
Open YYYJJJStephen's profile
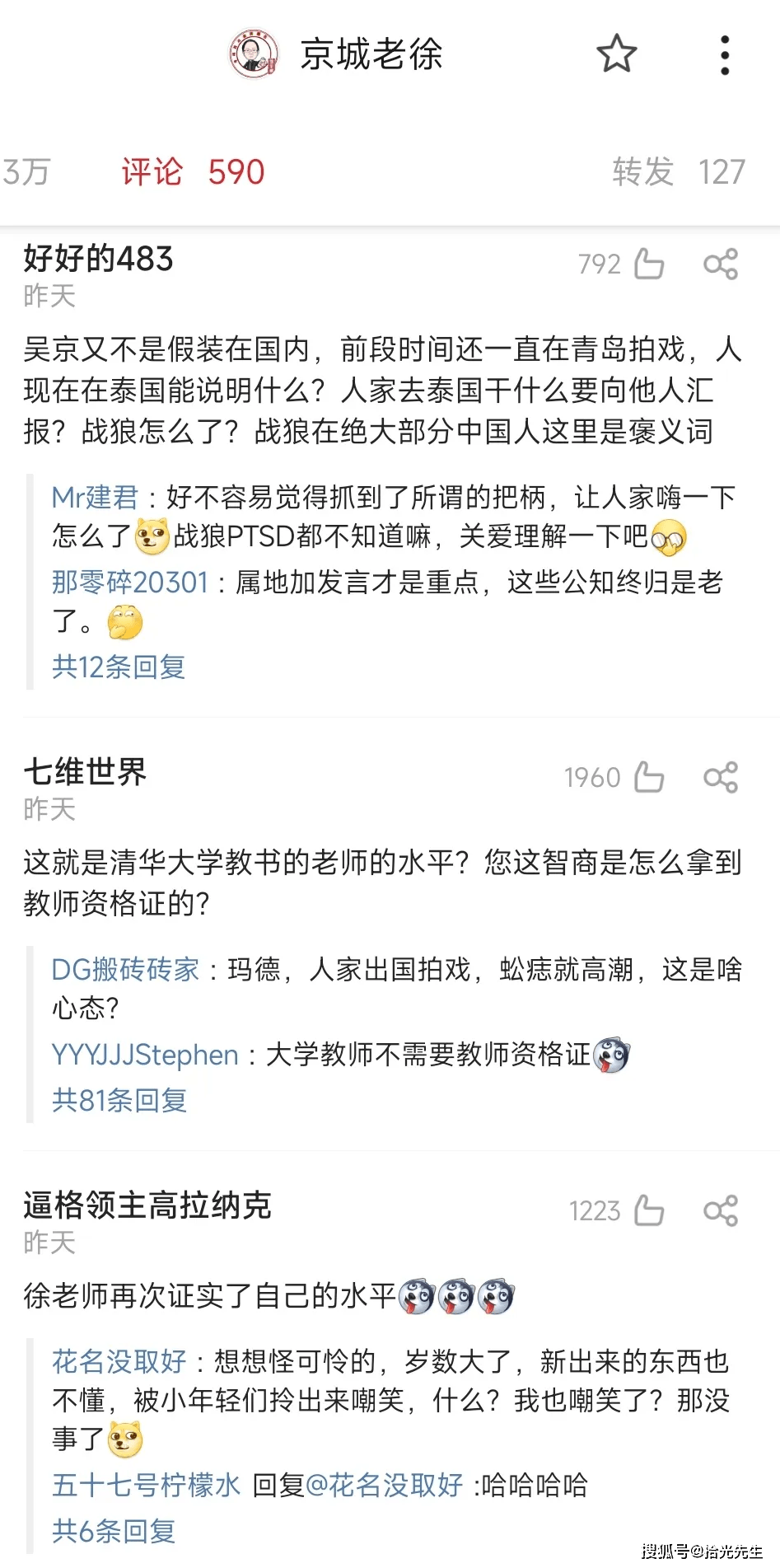click(145, 1055)
